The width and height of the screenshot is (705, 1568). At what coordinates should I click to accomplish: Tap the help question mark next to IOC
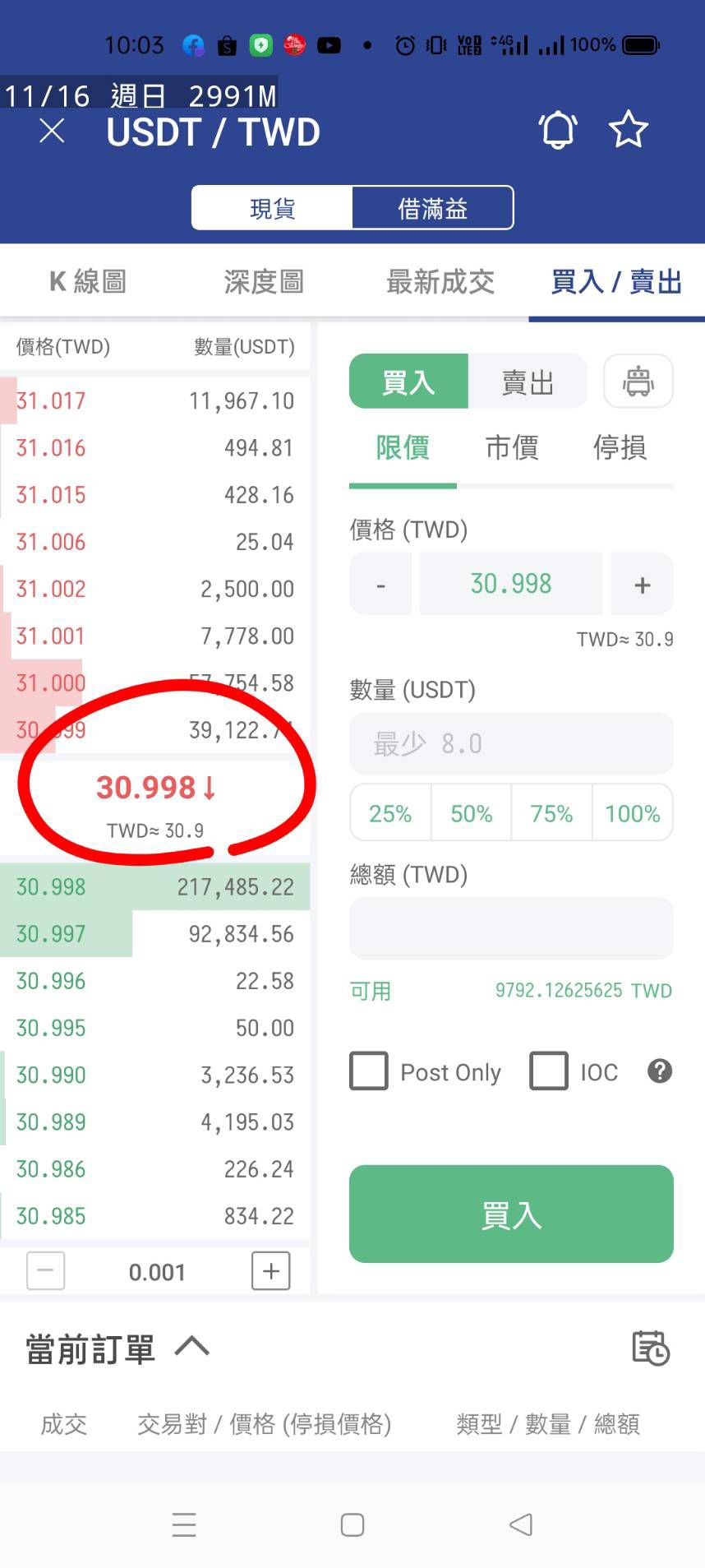[658, 1071]
